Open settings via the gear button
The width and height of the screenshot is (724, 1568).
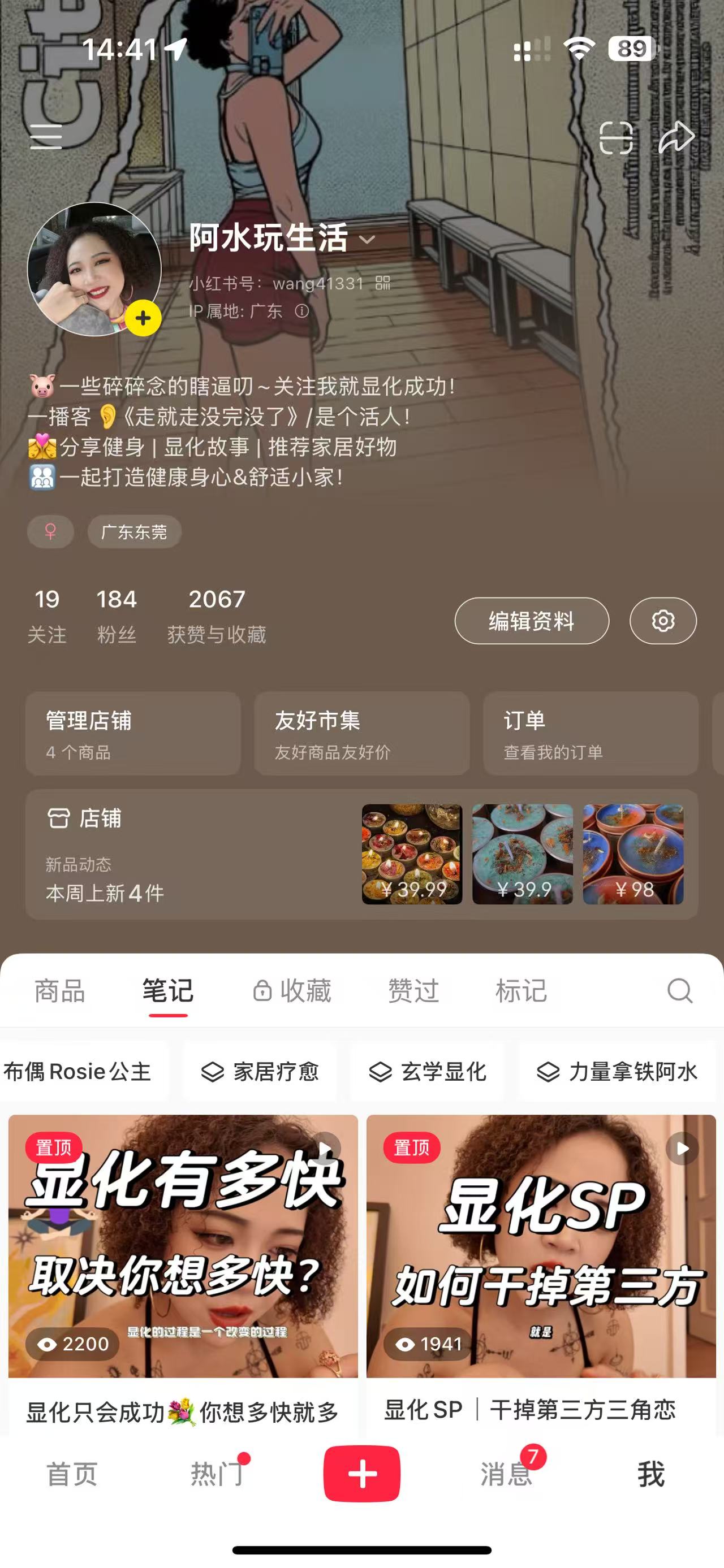pos(662,621)
